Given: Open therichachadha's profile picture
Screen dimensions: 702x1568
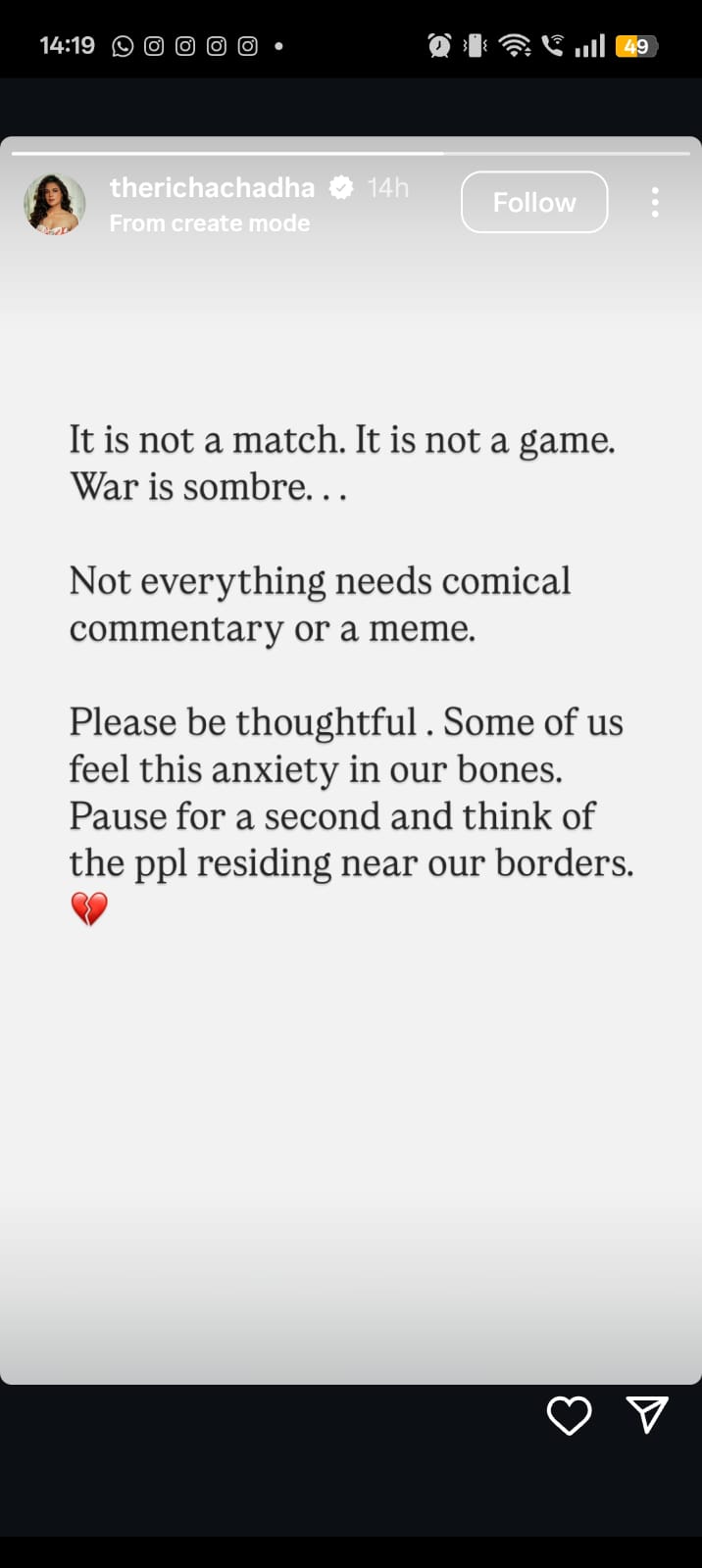Looking at the screenshot, I should pyautogui.click(x=55, y=204).
